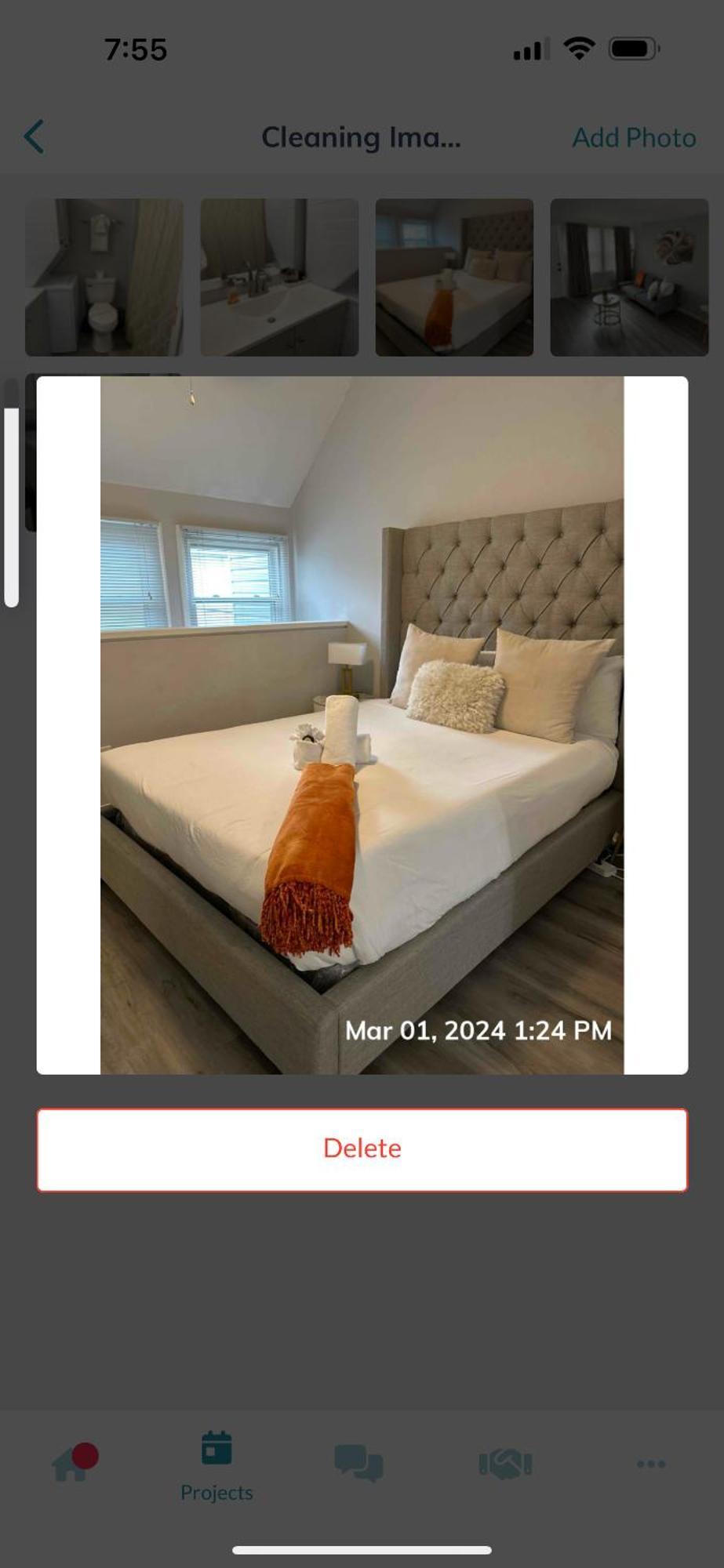Open the bathroom sink photo thumbnail

pos(279,278)
